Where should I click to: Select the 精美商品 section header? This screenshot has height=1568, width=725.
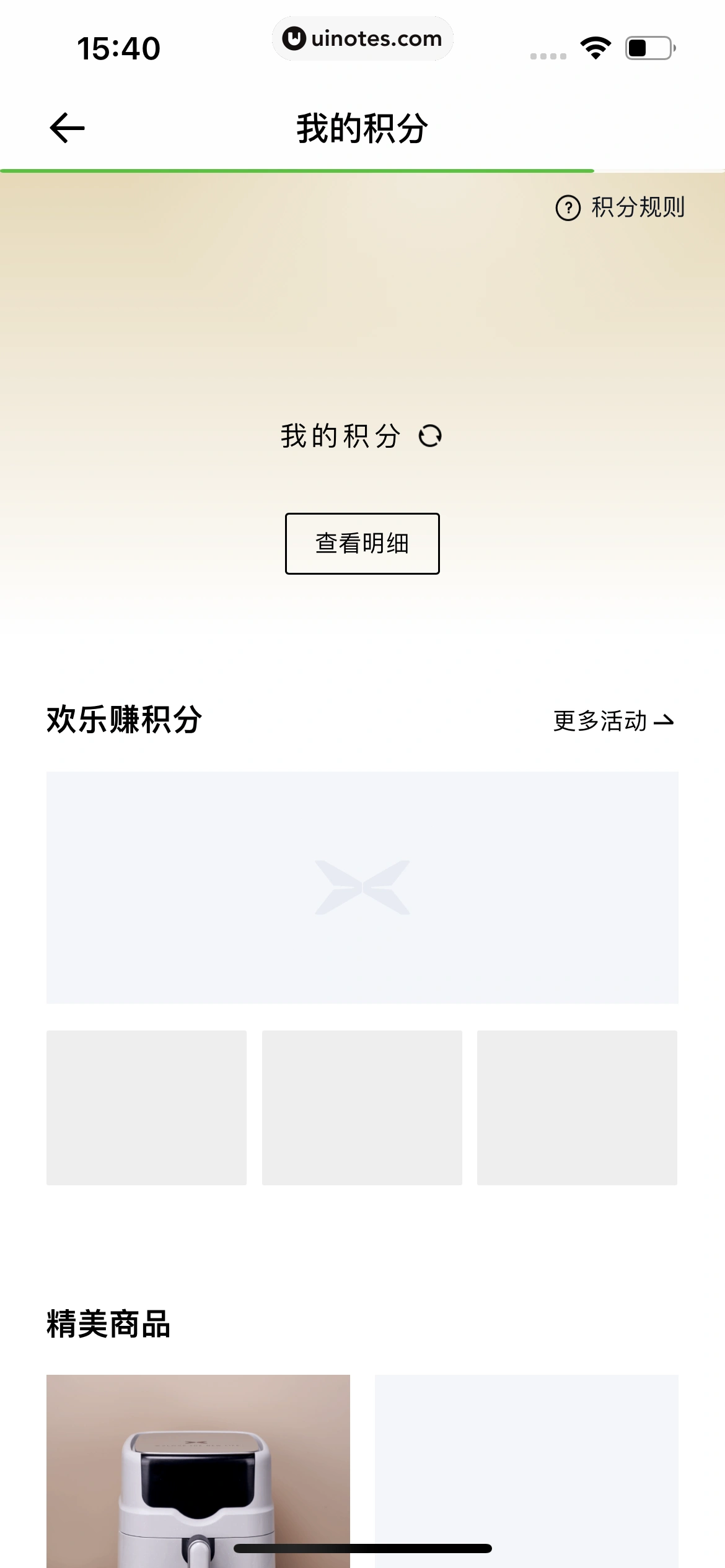(109, 1325)
